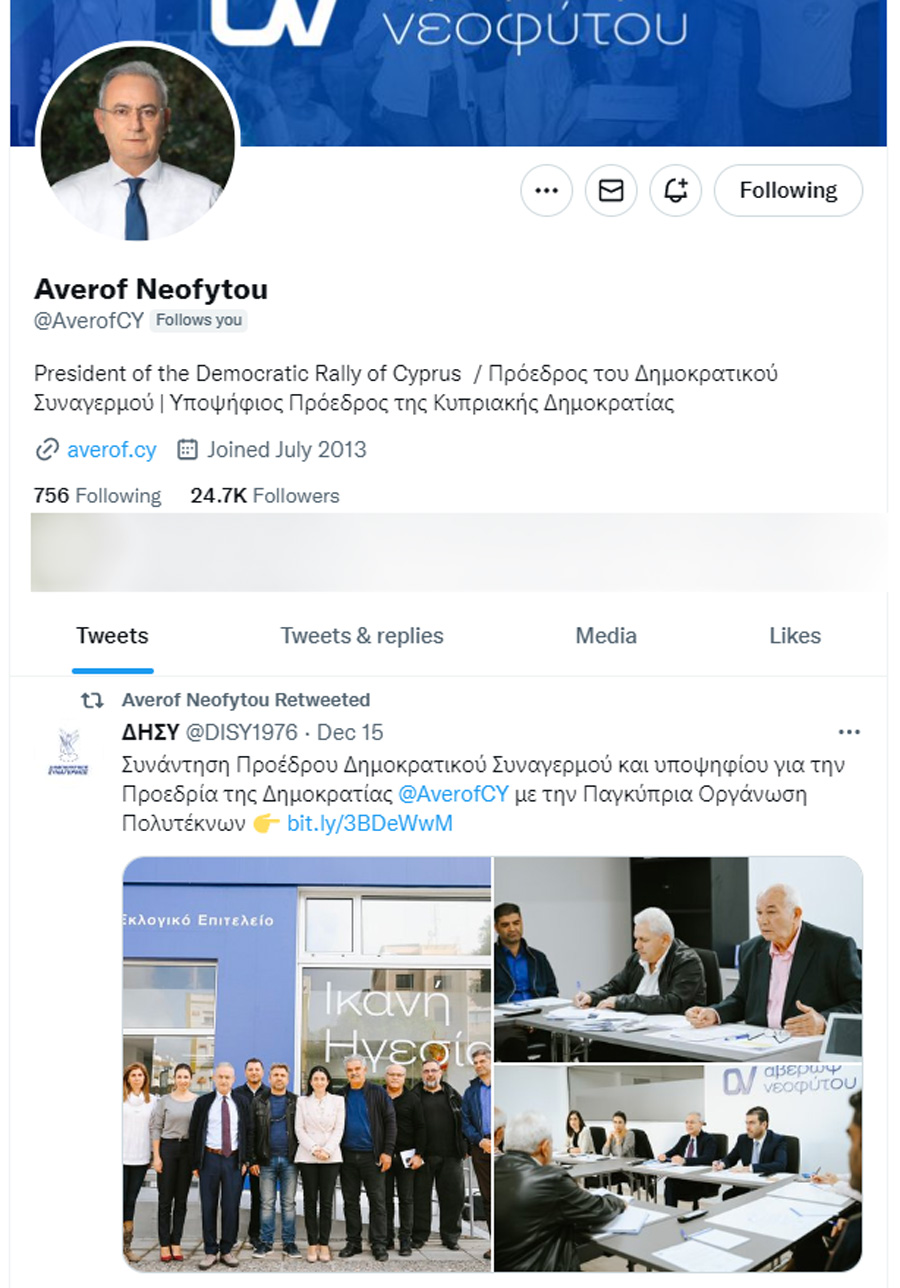Open the tweet's bottom-right meeting room photo
This screenshot has height=1288, width=900.
pos(678,1167)
